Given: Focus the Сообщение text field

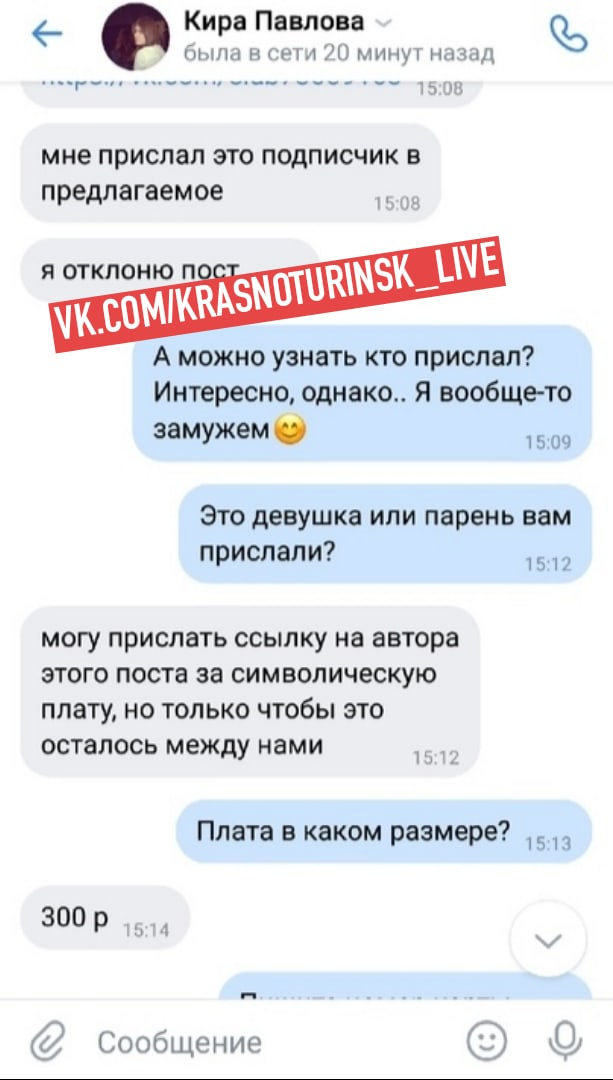Looking at the screenshot, I should coord(260,1042).
